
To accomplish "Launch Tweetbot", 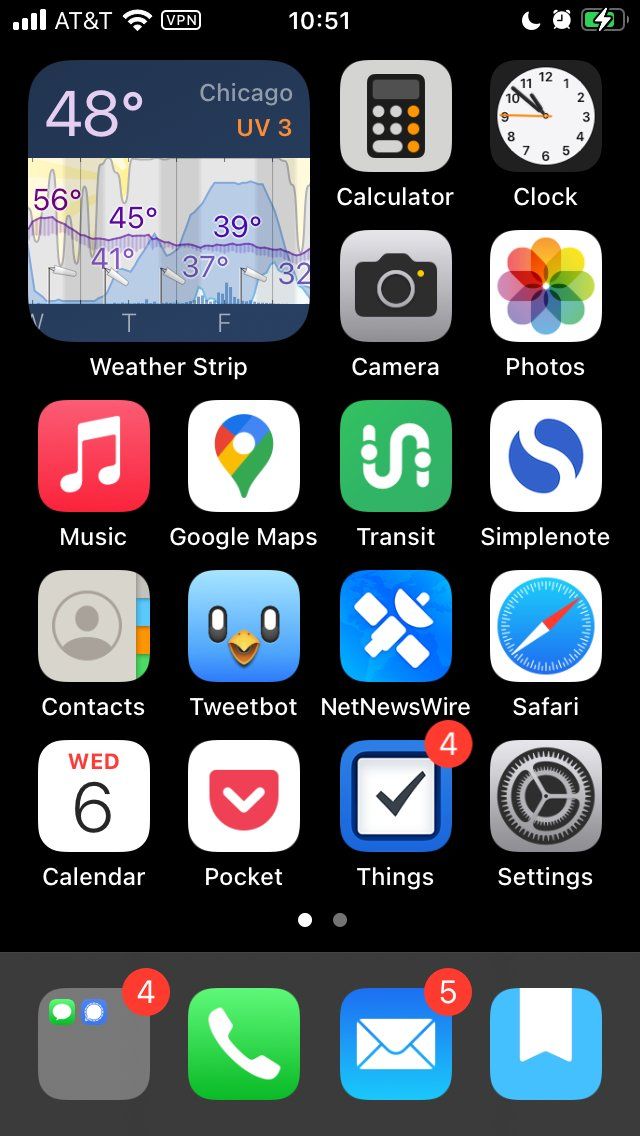I will coord(244,626).
